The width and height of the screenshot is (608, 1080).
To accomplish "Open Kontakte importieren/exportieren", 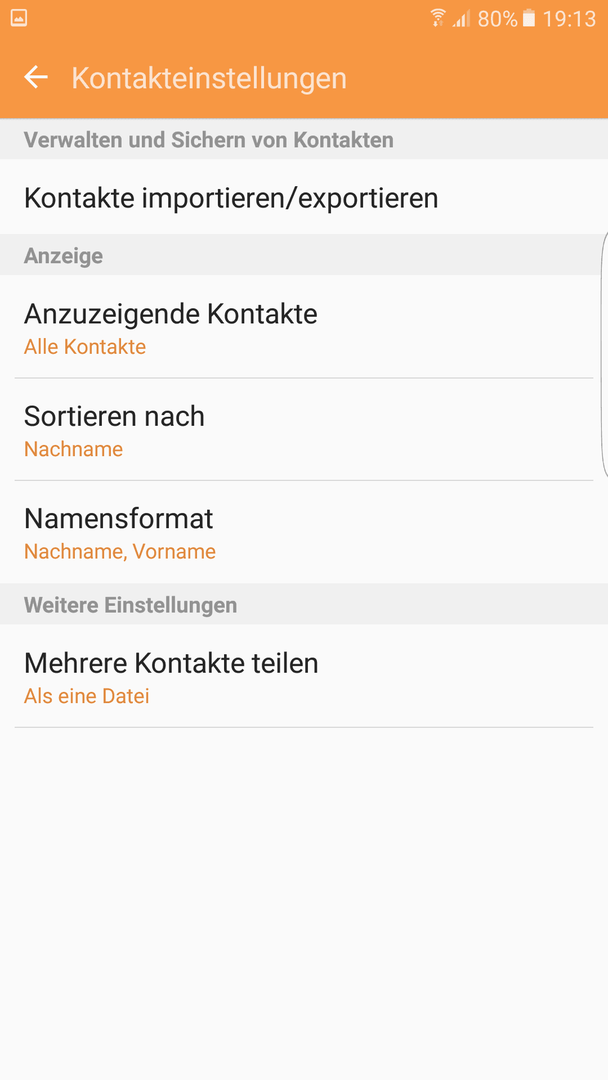I will [x=304, y=197].
